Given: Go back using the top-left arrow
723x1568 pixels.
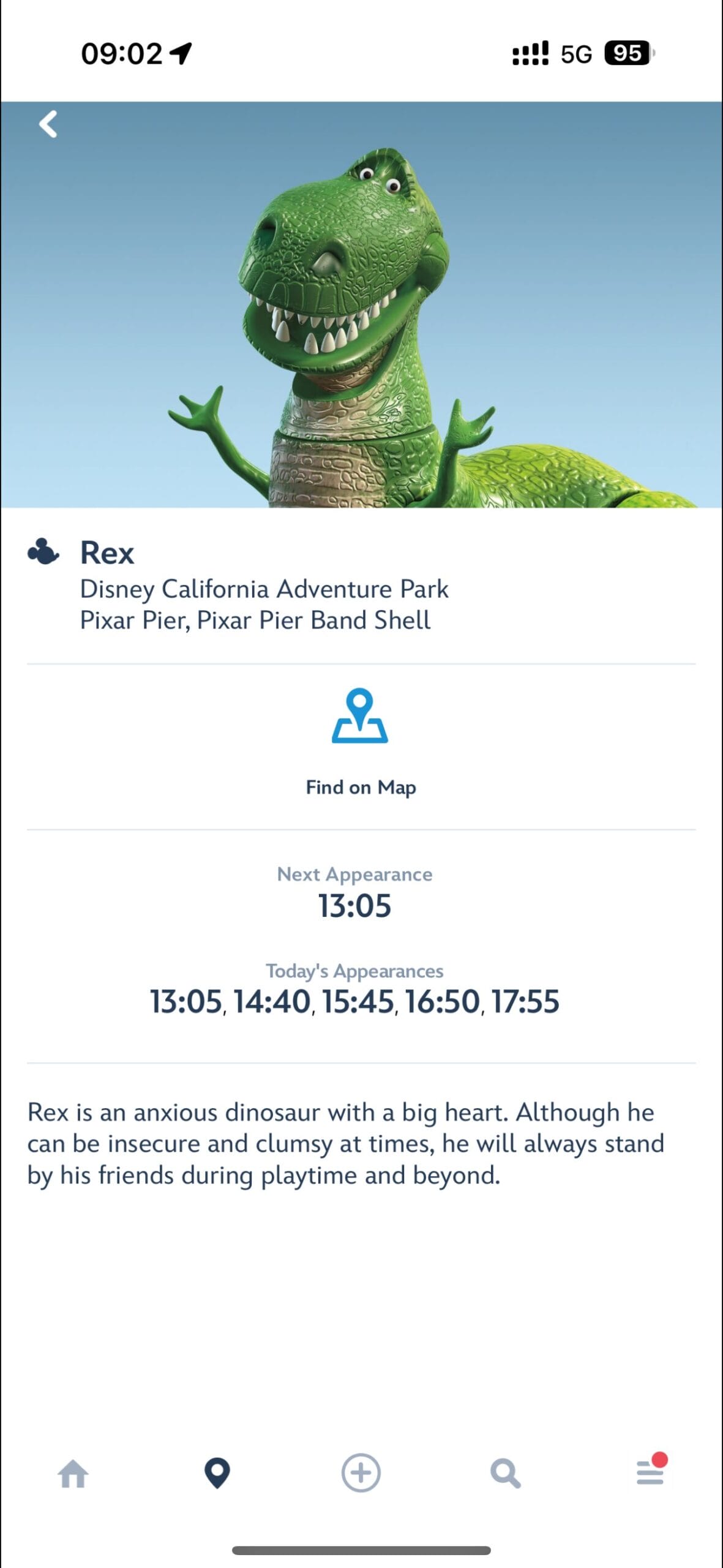Looking at the screenshot, I should pyautogui.click(x=48, y=124).
